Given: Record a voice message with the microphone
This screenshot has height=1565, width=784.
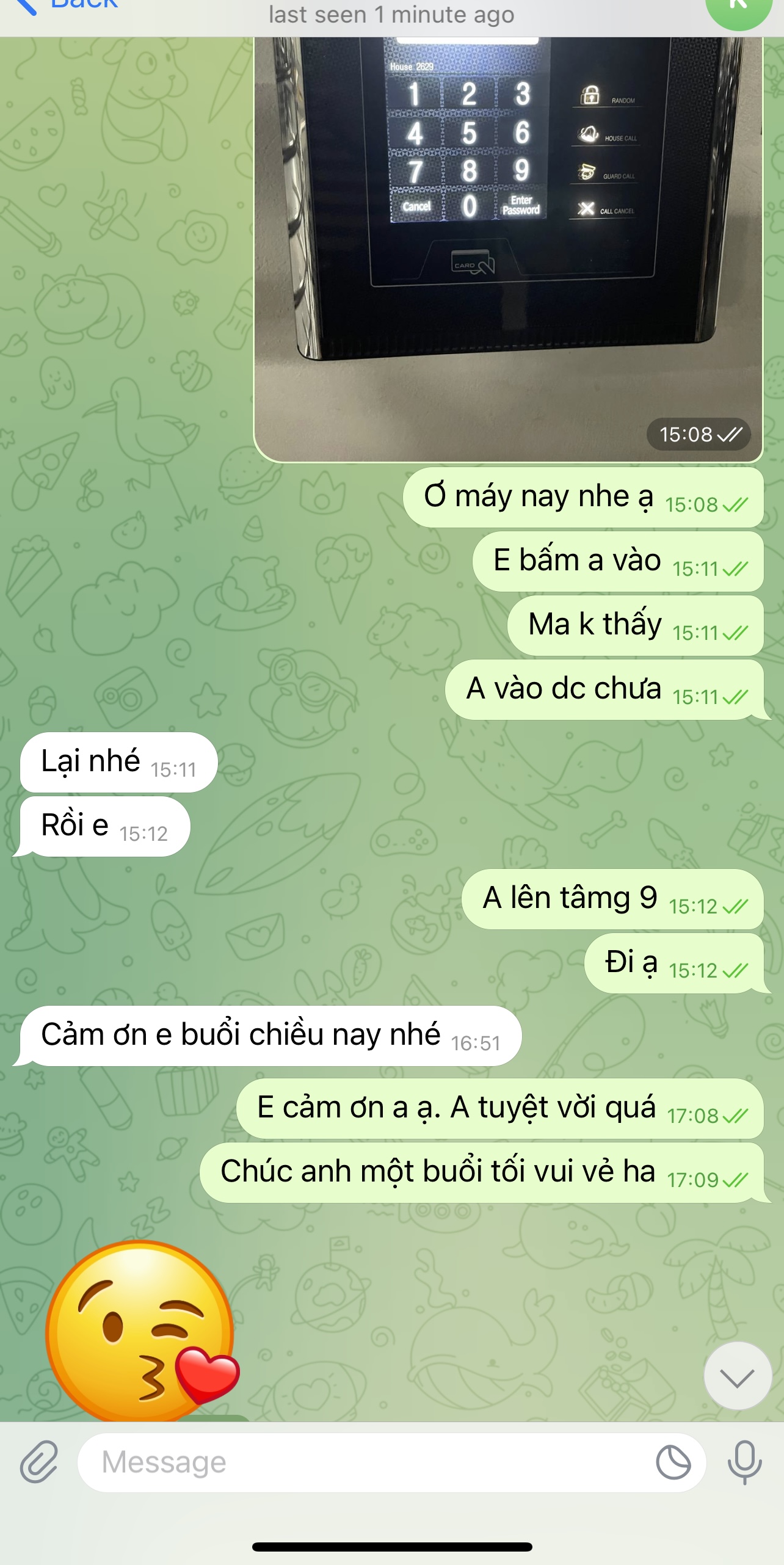Looking at the screenshot, I should coord(744,1462).
